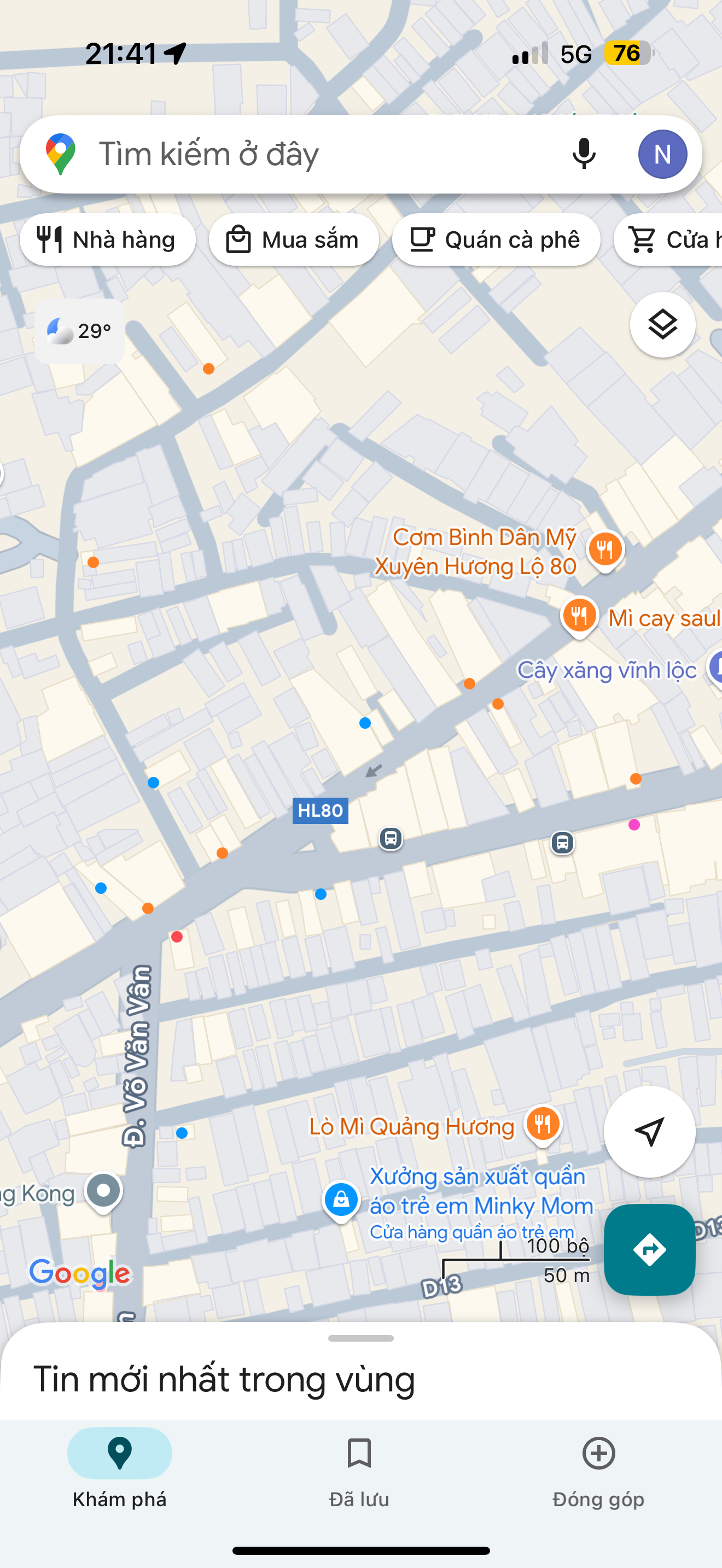This screenshot has width=722, height=1568.
Task: Start voice search with the microphone
Action: tap(583, 154)
